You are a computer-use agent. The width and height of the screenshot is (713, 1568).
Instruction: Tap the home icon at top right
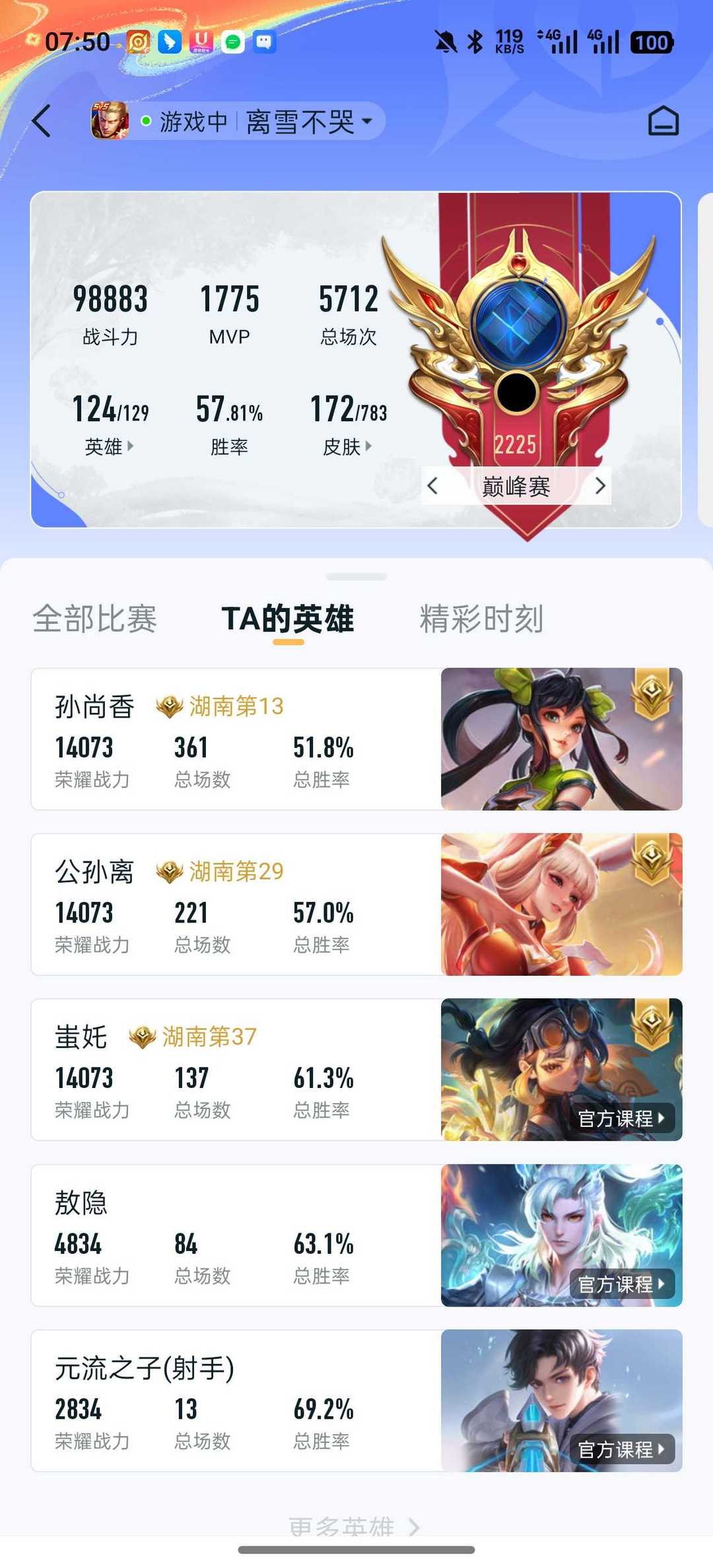[x=663, y=121]
